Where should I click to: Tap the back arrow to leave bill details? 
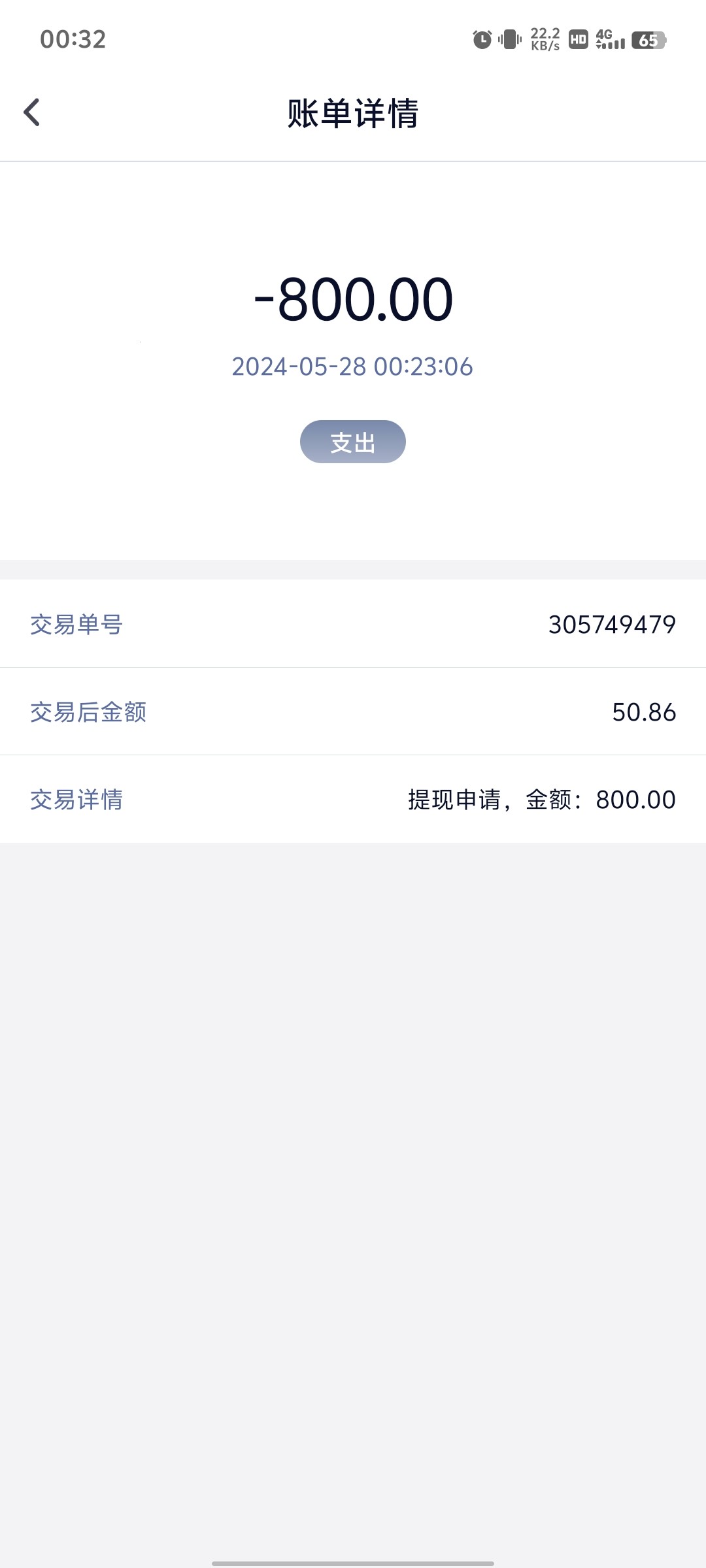(31, 112)
